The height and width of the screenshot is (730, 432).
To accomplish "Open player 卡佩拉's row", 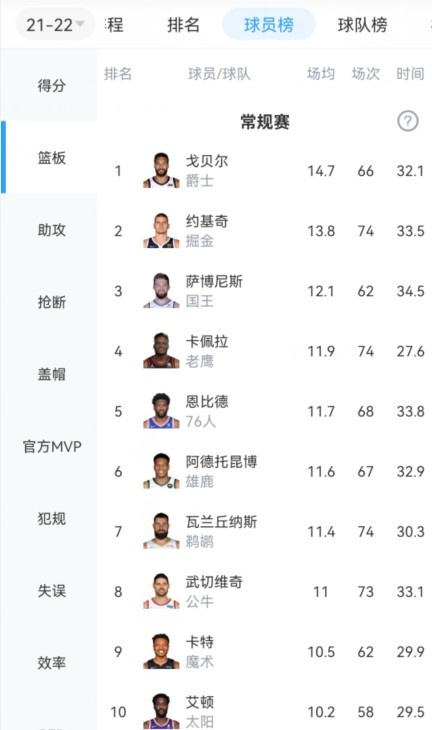I will [264, 351].
